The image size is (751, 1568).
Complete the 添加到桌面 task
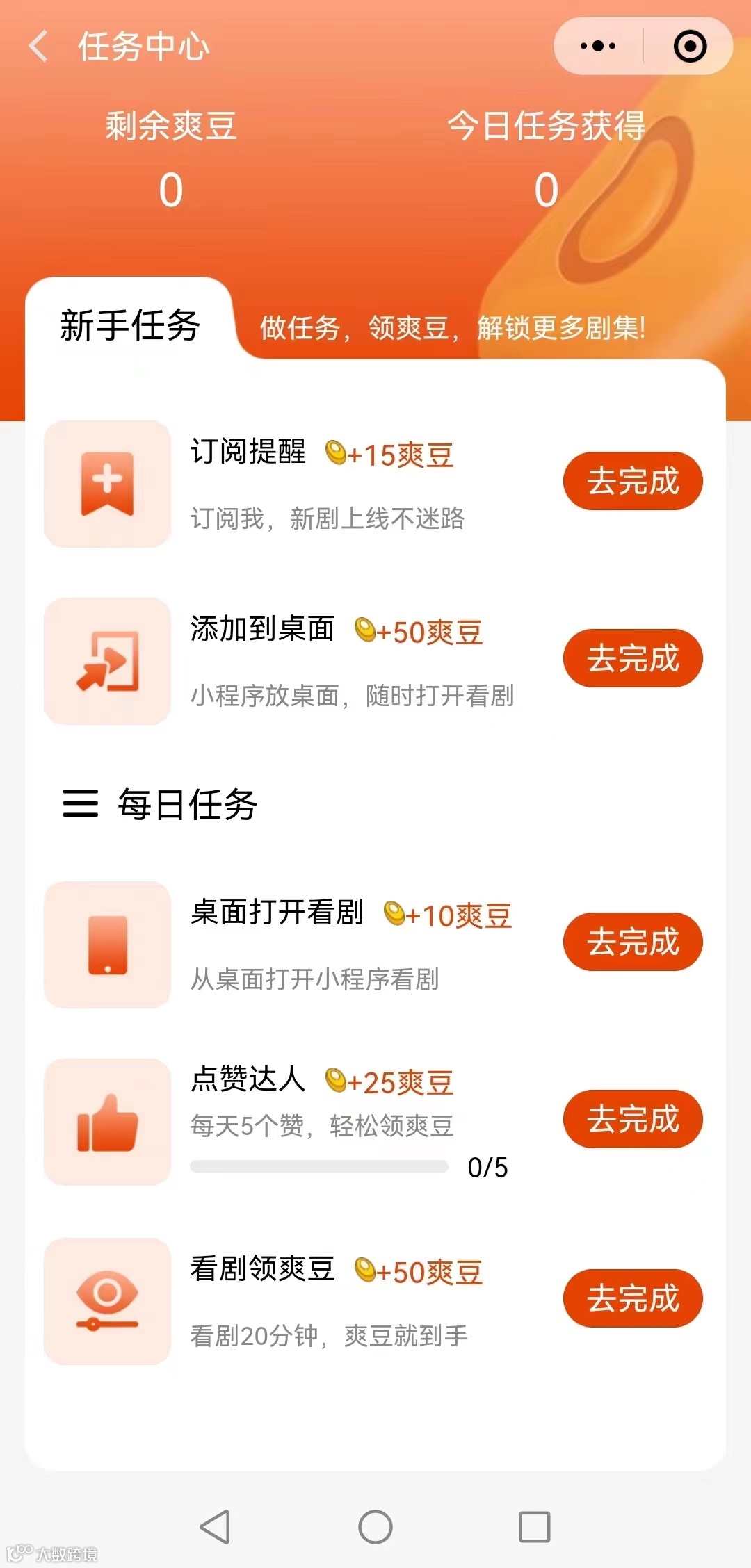point(632,658)
